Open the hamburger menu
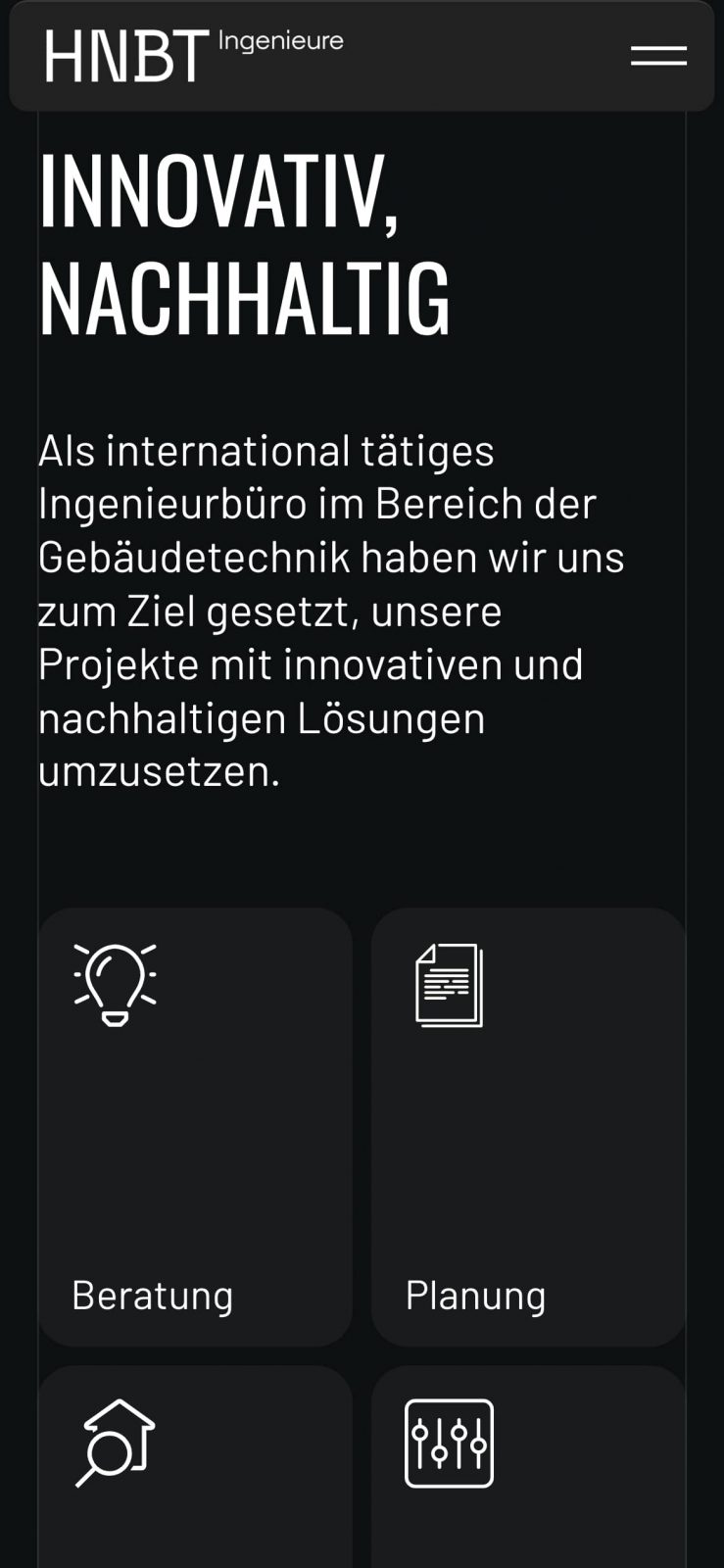This screenshot has height=1568, width=724. pos(658,56)
